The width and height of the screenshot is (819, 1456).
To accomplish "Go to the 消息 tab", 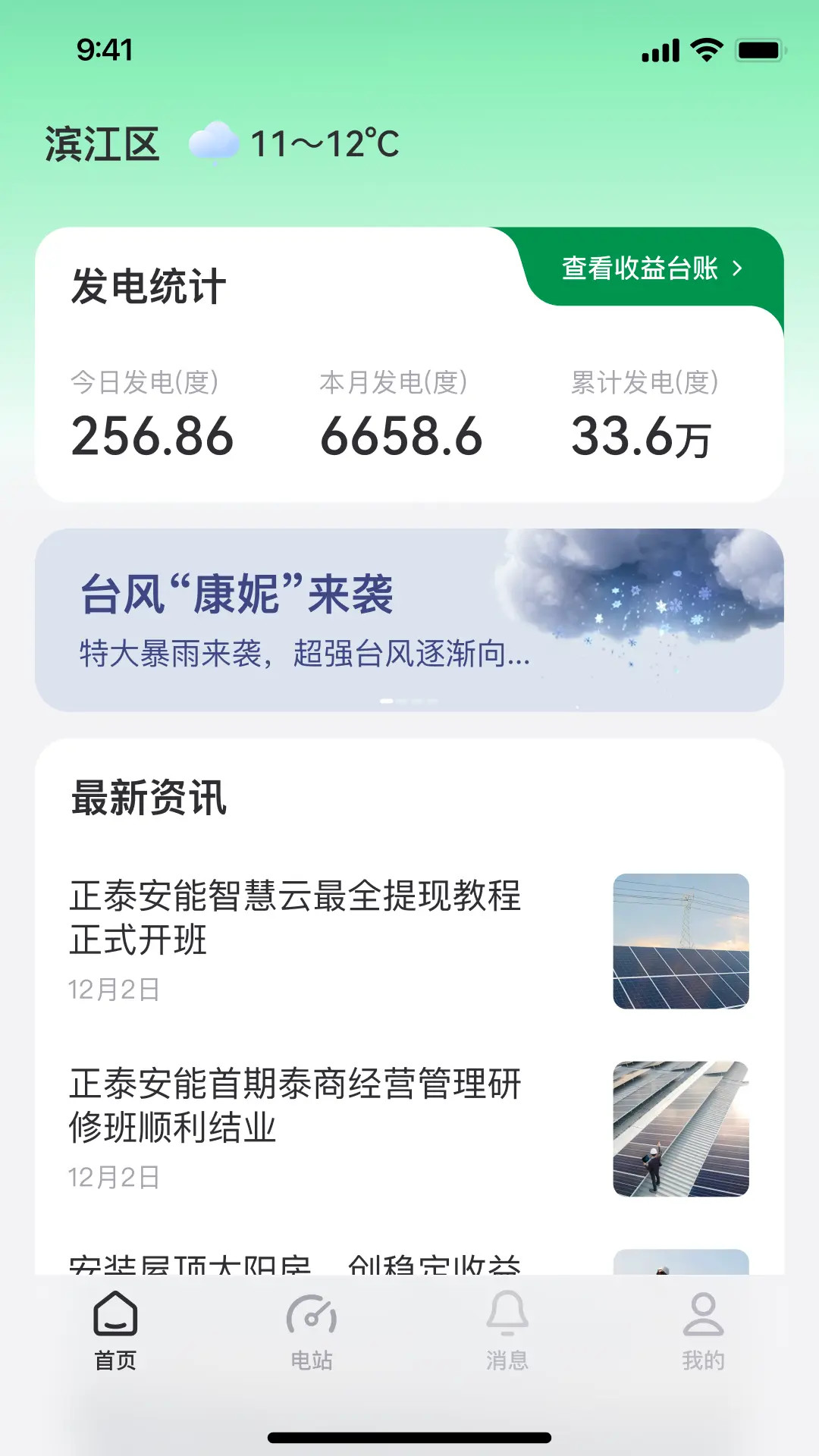I will click(507, 1331).
